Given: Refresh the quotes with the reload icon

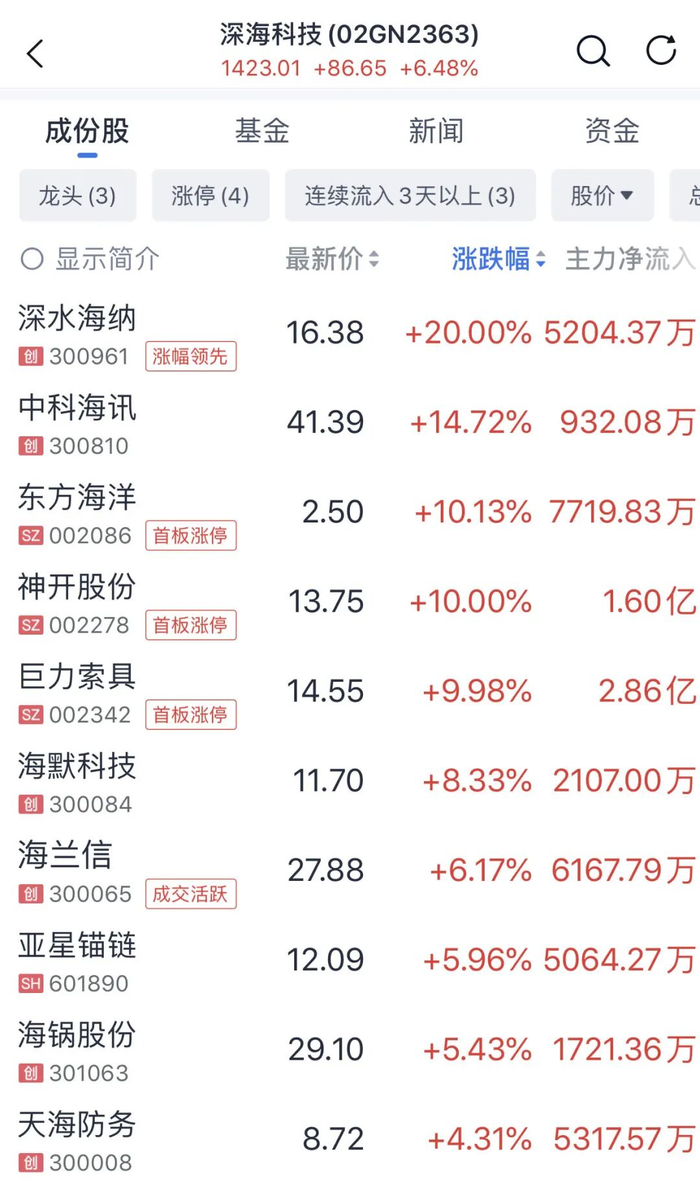Looking at the screenshot, I should [661, 50].
